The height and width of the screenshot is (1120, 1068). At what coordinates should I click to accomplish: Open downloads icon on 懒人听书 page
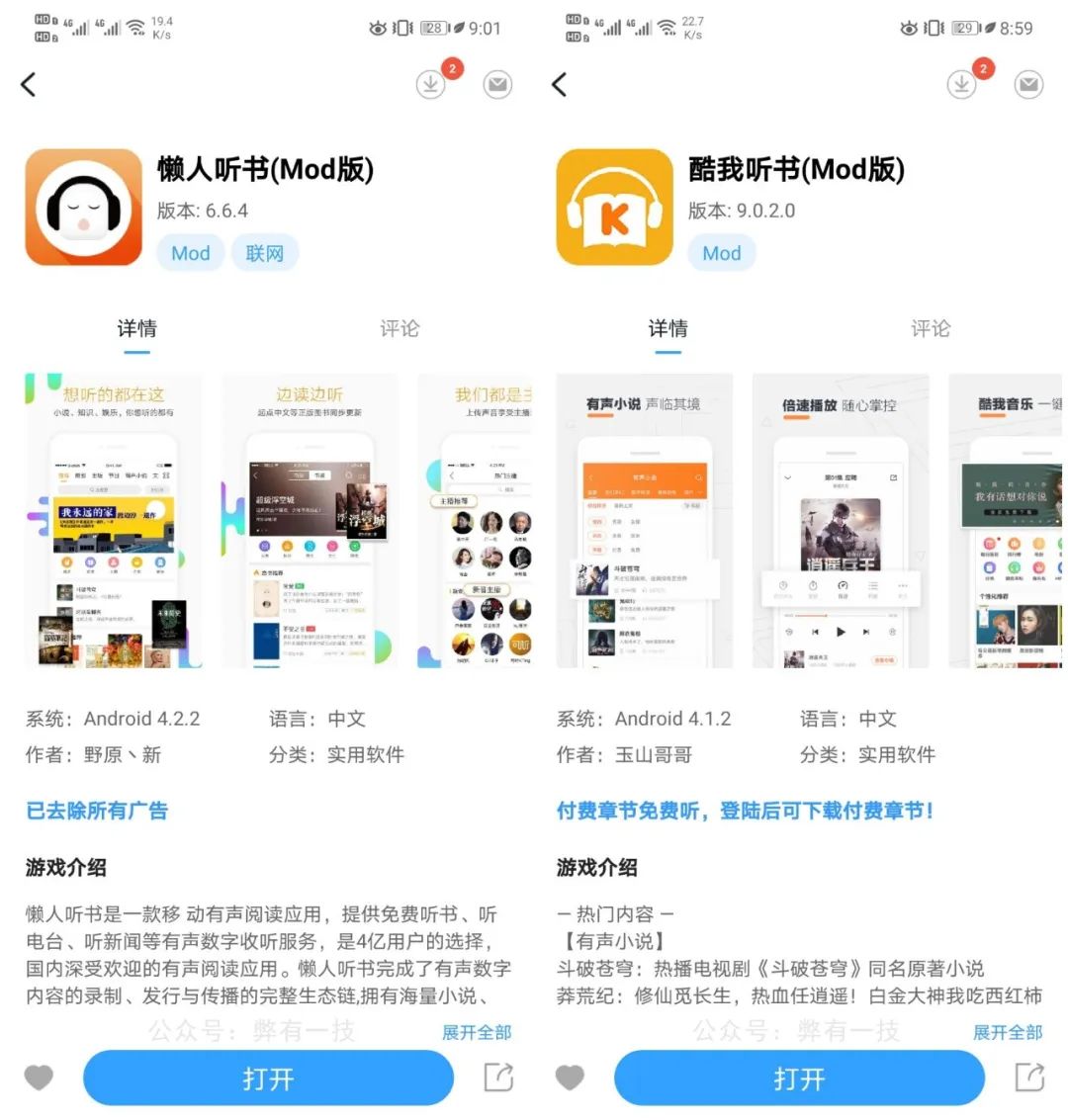point(431,85)
